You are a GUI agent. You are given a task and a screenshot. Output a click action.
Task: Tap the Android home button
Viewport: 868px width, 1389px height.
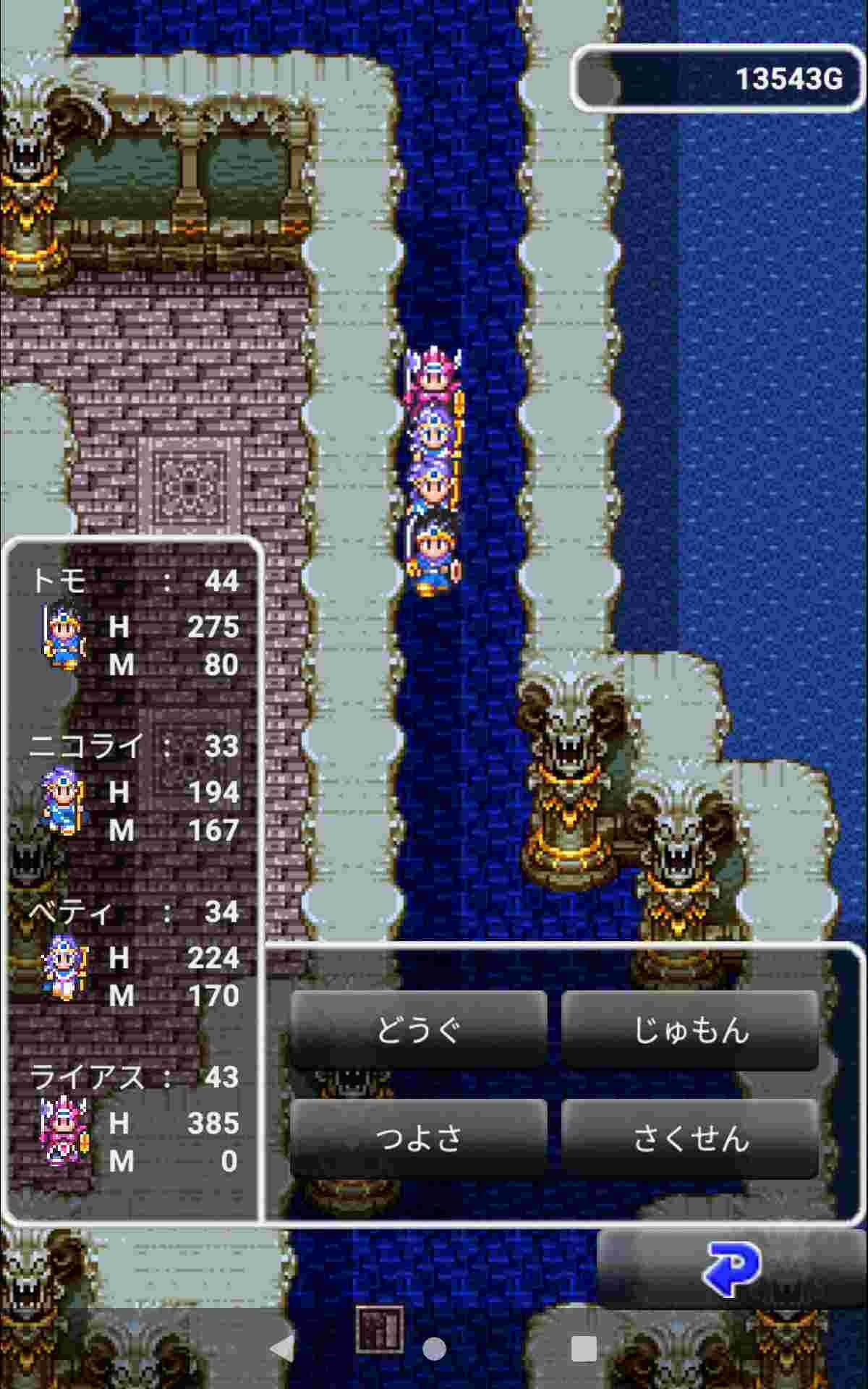click(x=434, y=1348)
